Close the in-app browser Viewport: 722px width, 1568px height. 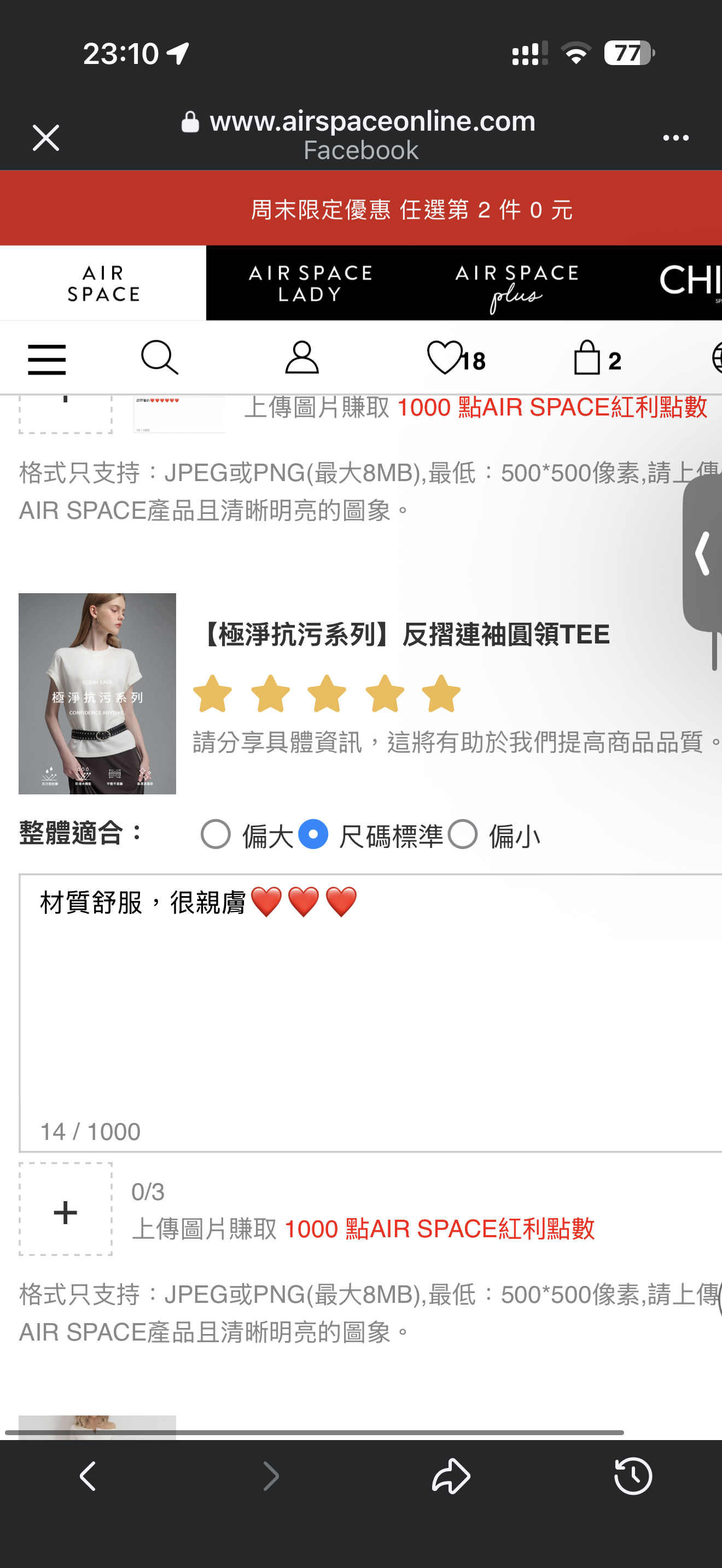[x=45, y=138]
